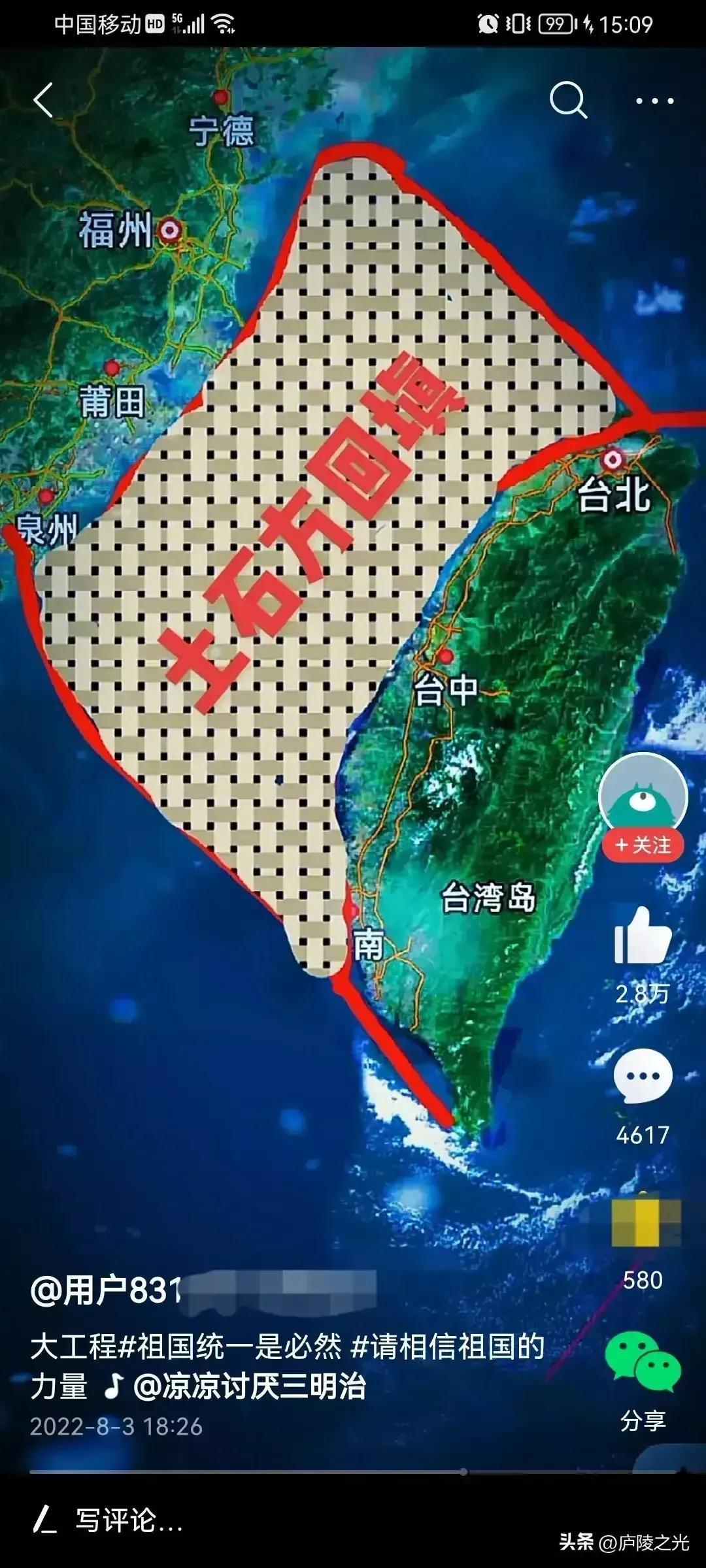This screenshot has width=706, height=1568.
Task: Open search with the magnifier icon
Action: point(567,101)
